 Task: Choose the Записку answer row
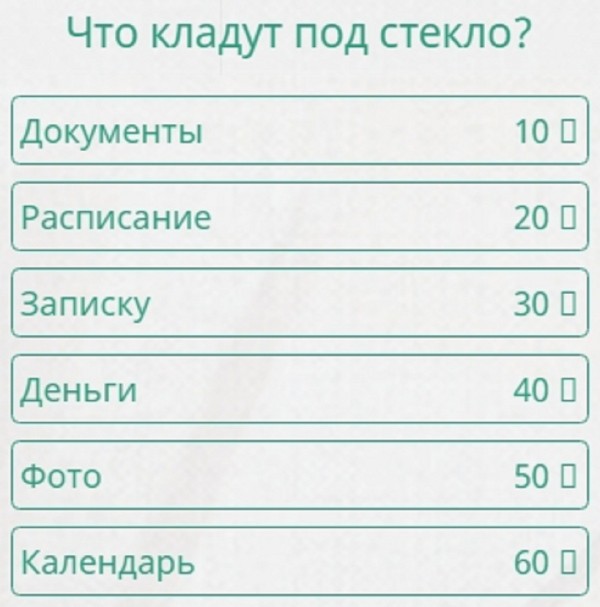(299, 303)
